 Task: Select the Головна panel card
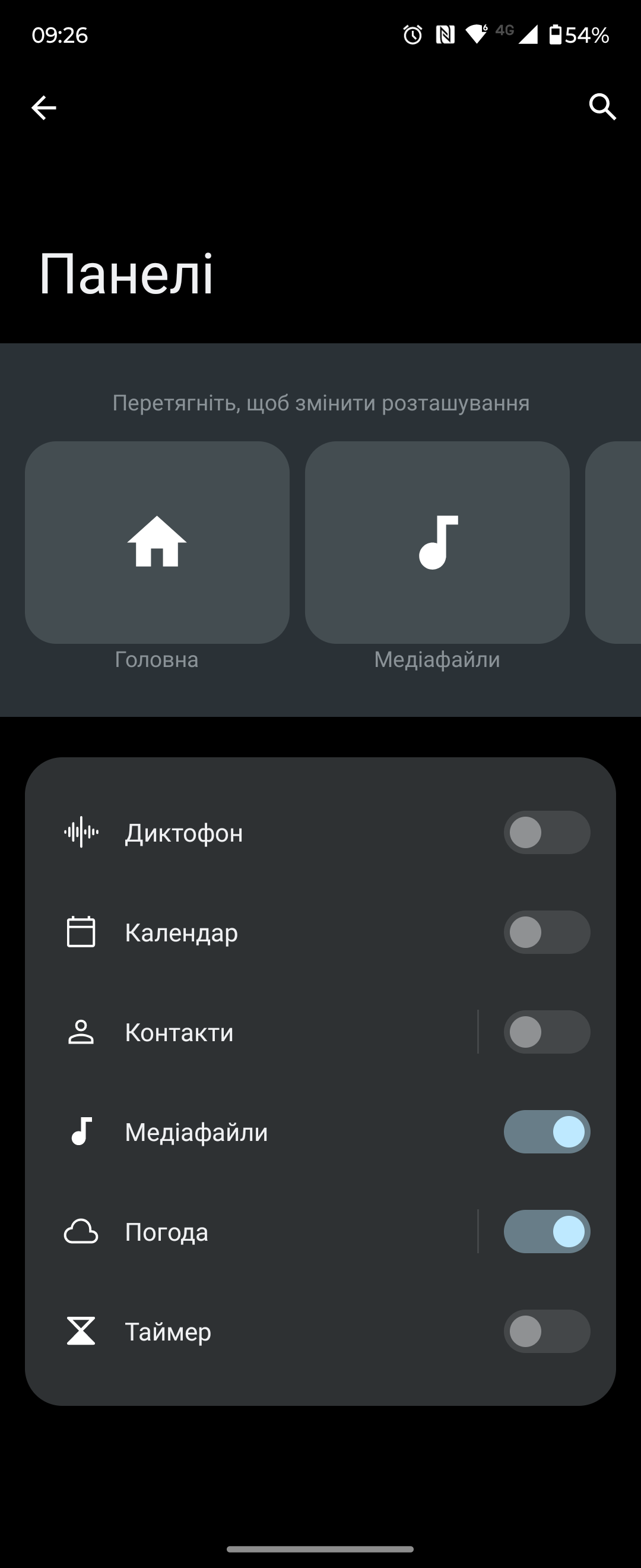pyautogui.click(x=157, y=542)
